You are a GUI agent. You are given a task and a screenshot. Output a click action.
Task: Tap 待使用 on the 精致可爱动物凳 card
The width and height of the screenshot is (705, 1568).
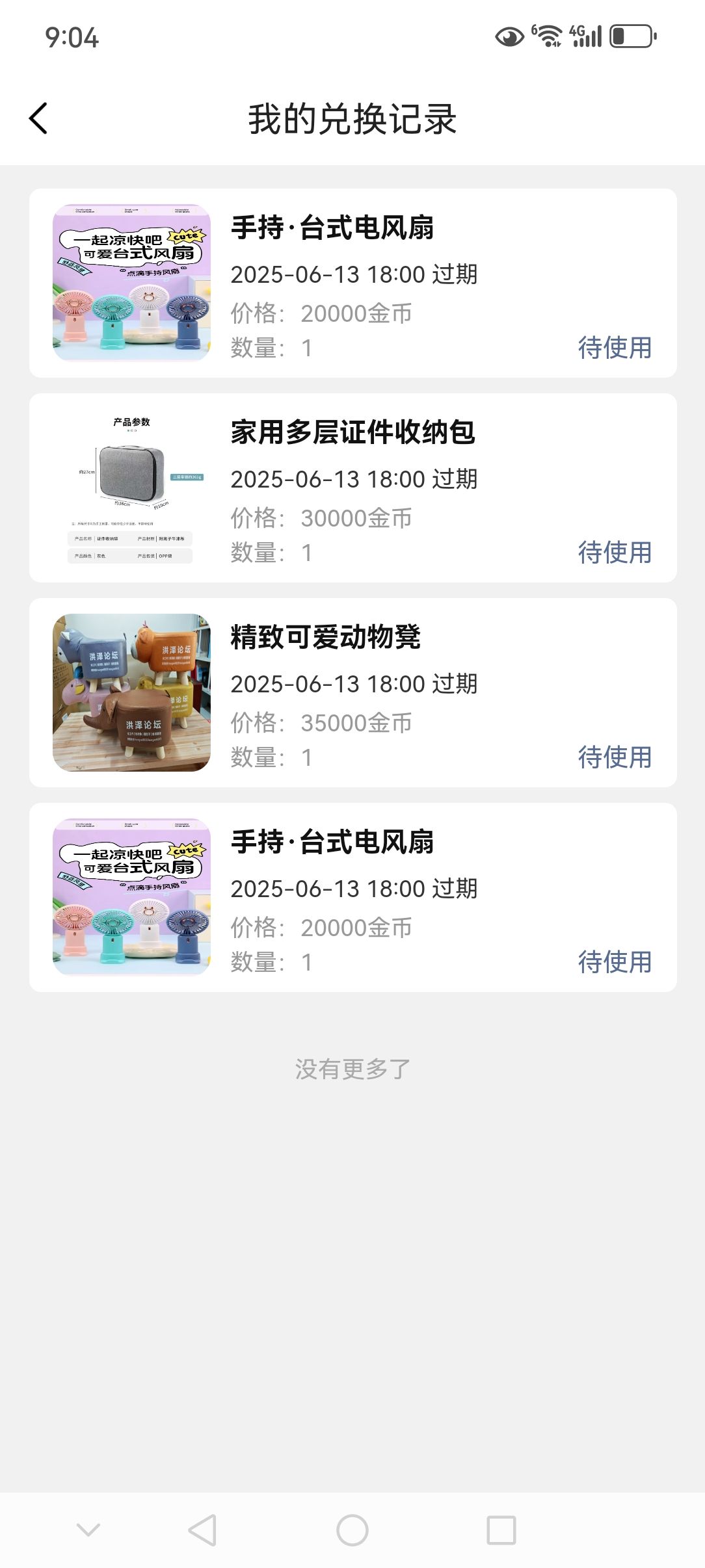(615, 757)
